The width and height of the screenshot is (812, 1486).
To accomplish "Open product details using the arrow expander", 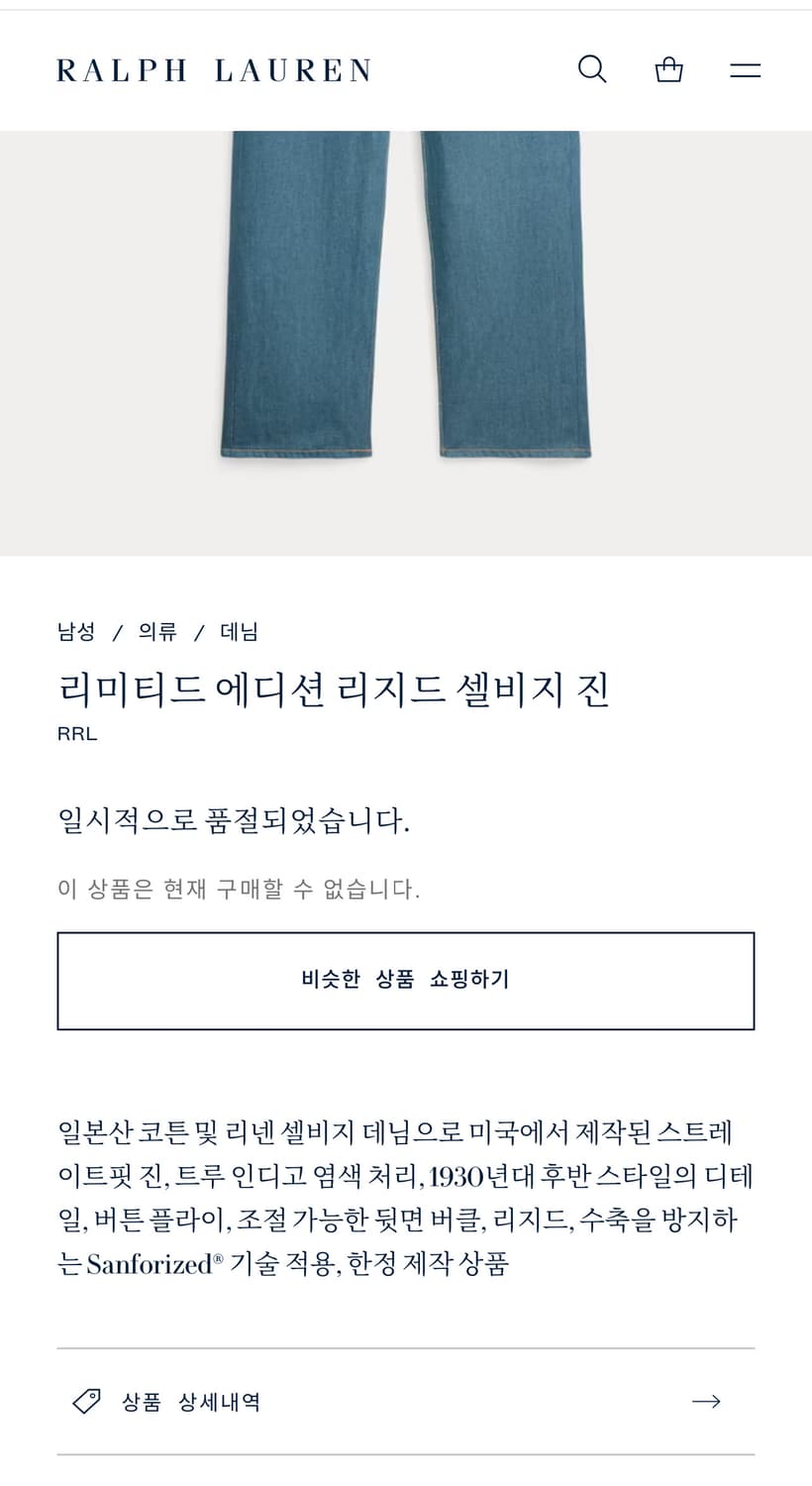I will click(705, 1401).
